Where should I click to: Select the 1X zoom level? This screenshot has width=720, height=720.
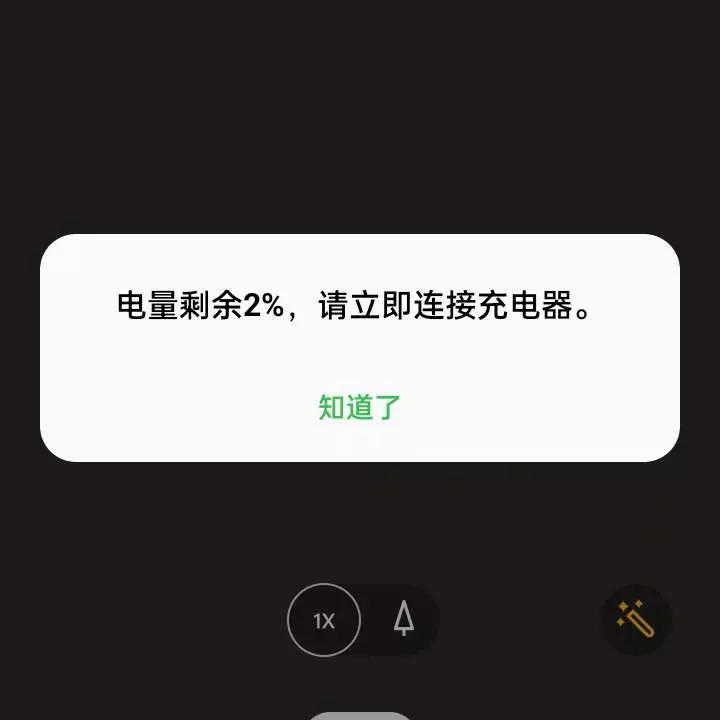324,620
